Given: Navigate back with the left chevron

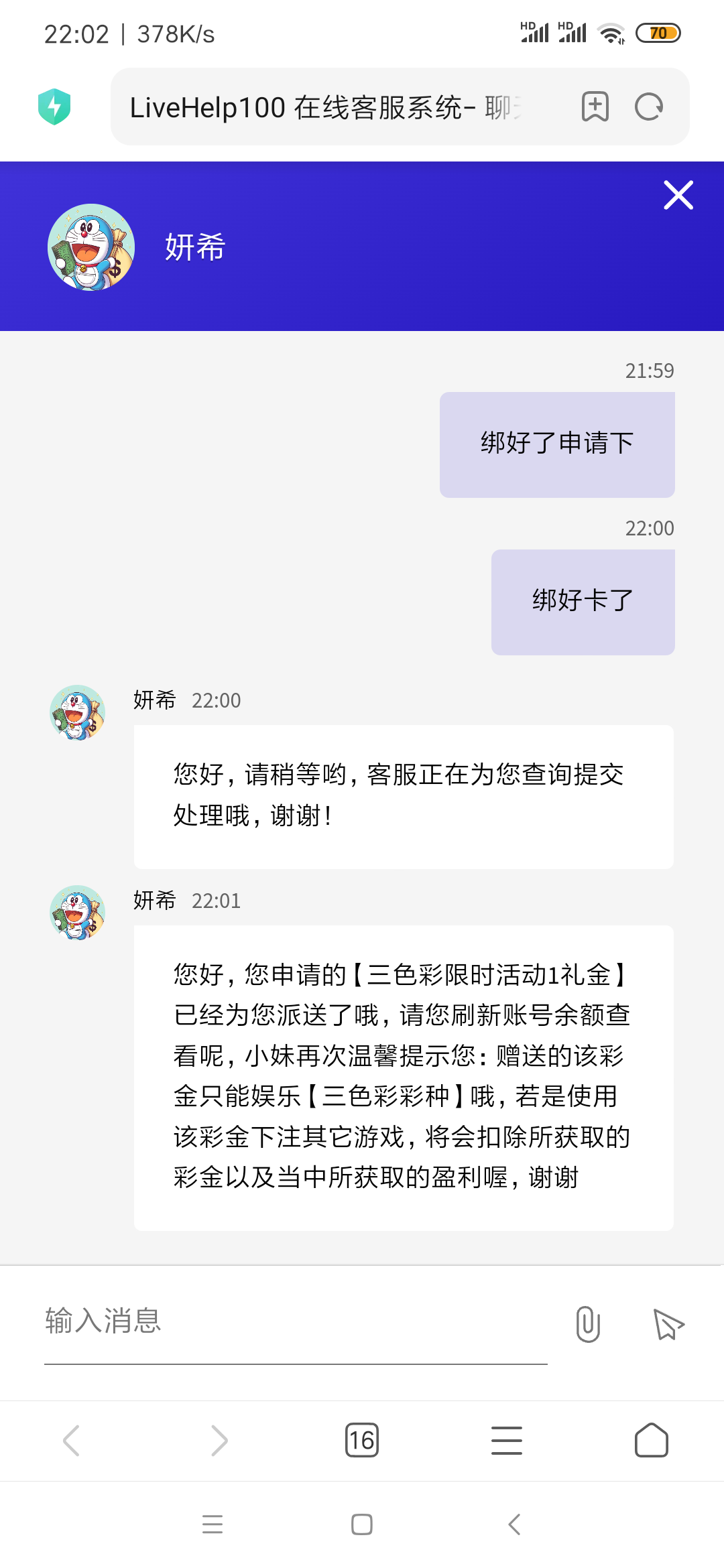Looking at the screenshot, I should click(x=72, y=1439).
